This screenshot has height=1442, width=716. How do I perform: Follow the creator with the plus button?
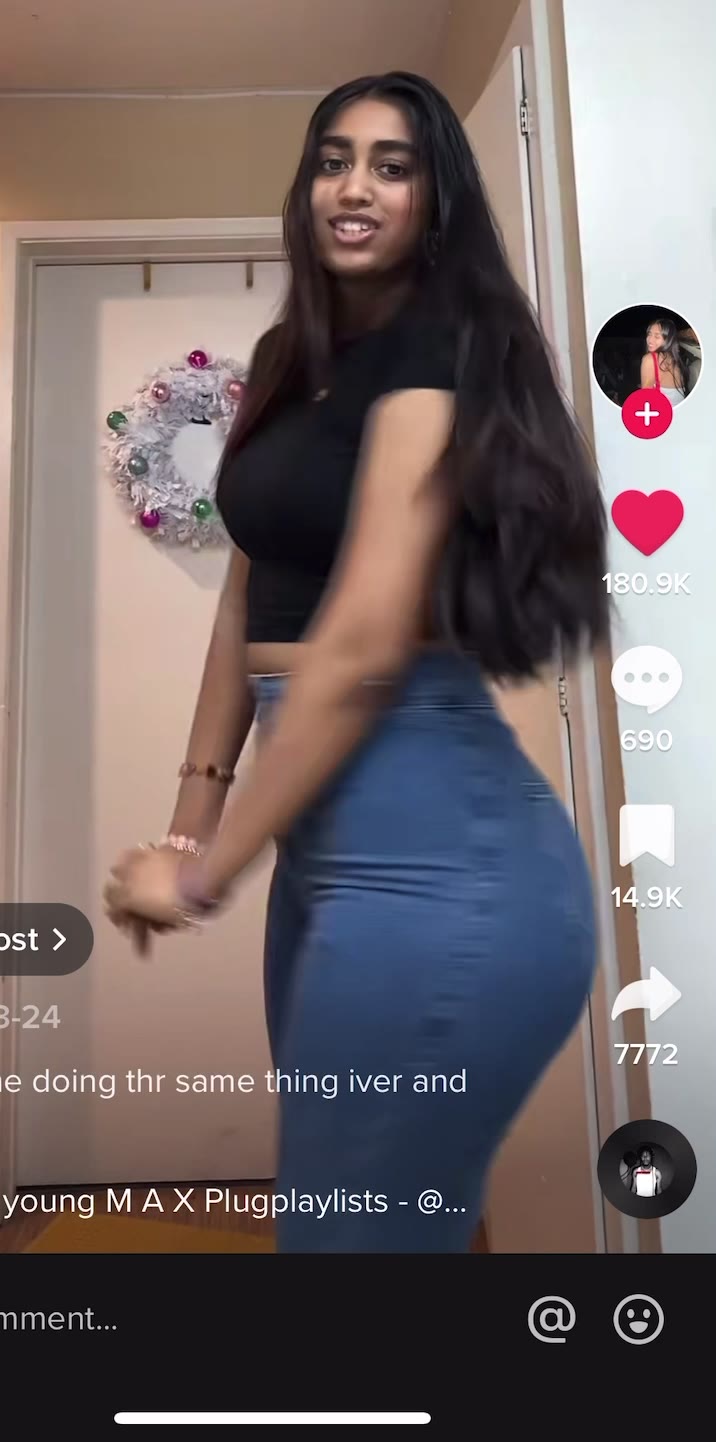tap(646, 414)
